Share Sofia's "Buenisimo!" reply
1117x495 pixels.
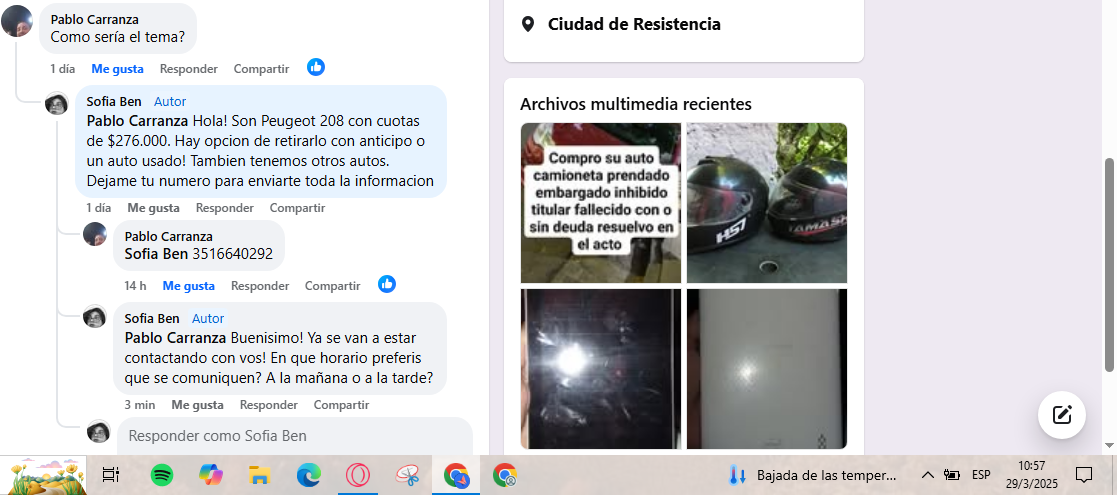341,405
